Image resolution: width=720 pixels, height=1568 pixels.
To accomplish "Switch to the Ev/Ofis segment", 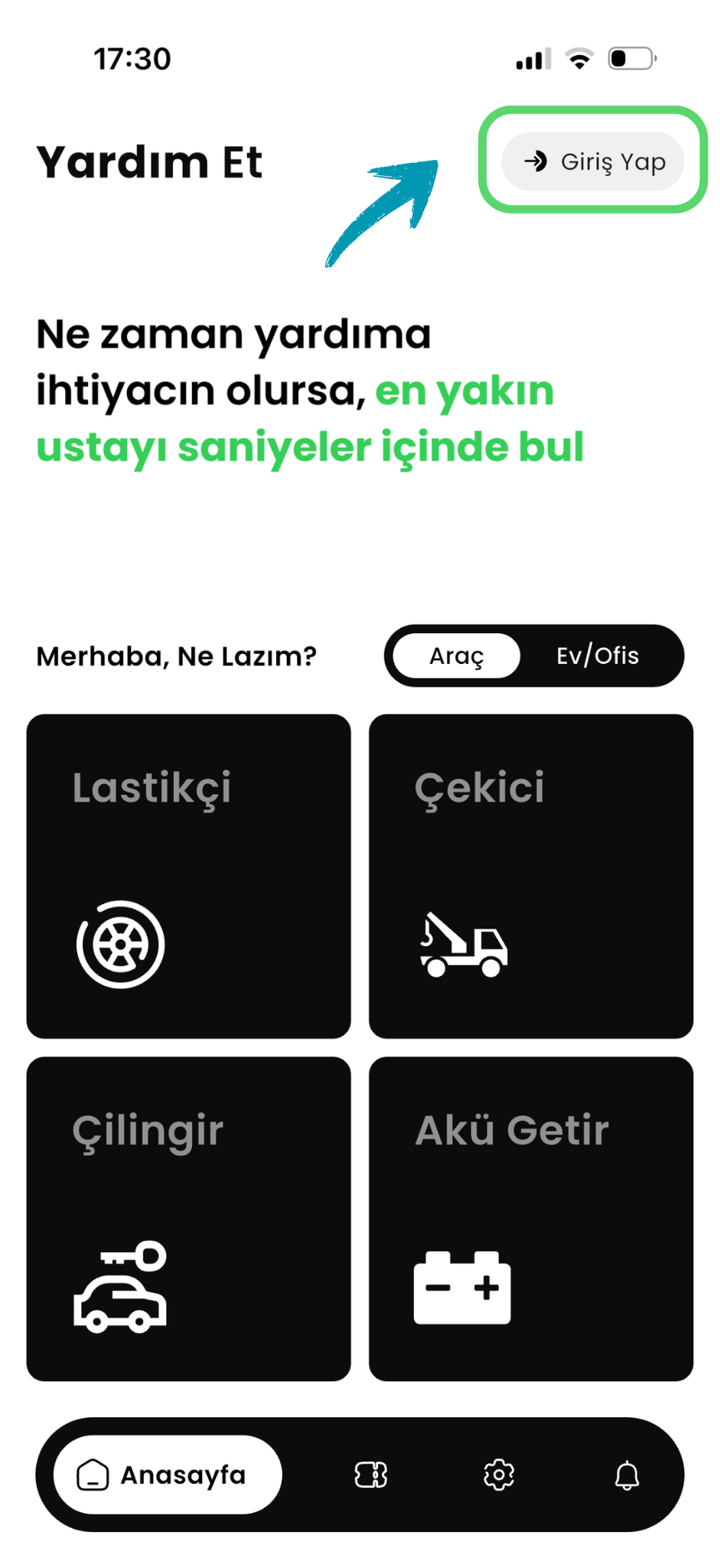I will (598, 656).
